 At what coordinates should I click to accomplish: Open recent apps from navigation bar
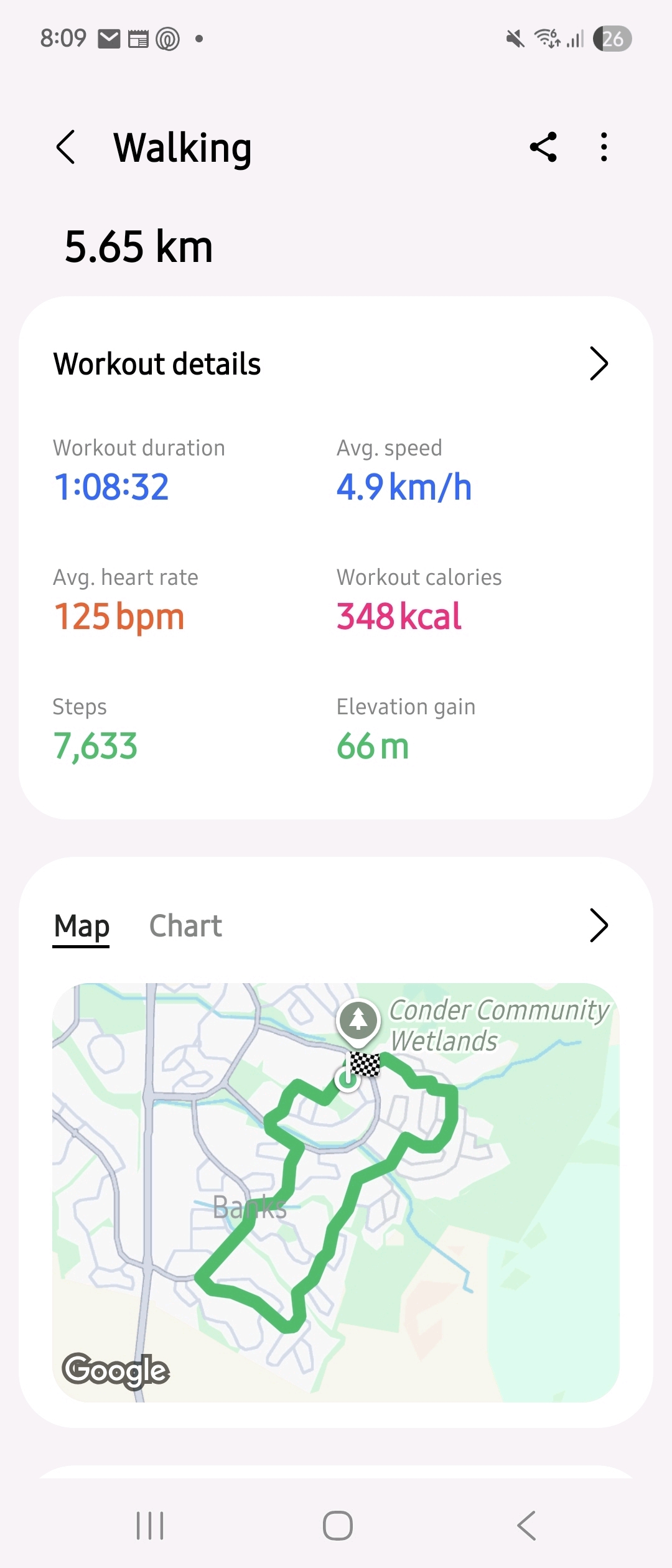[150, 1525]
